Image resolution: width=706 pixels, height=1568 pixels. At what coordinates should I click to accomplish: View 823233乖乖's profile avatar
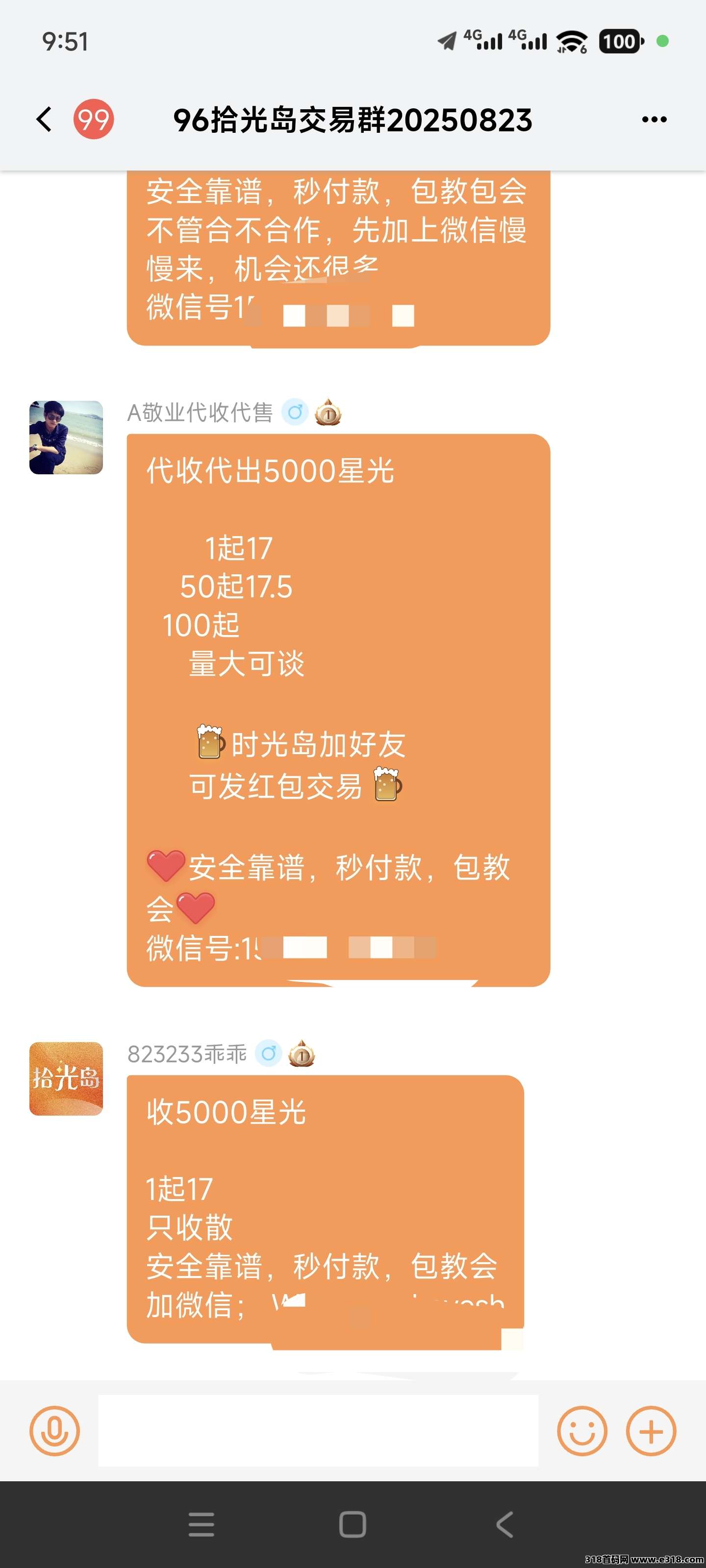pyautogui.click(x=66, y=1078)
